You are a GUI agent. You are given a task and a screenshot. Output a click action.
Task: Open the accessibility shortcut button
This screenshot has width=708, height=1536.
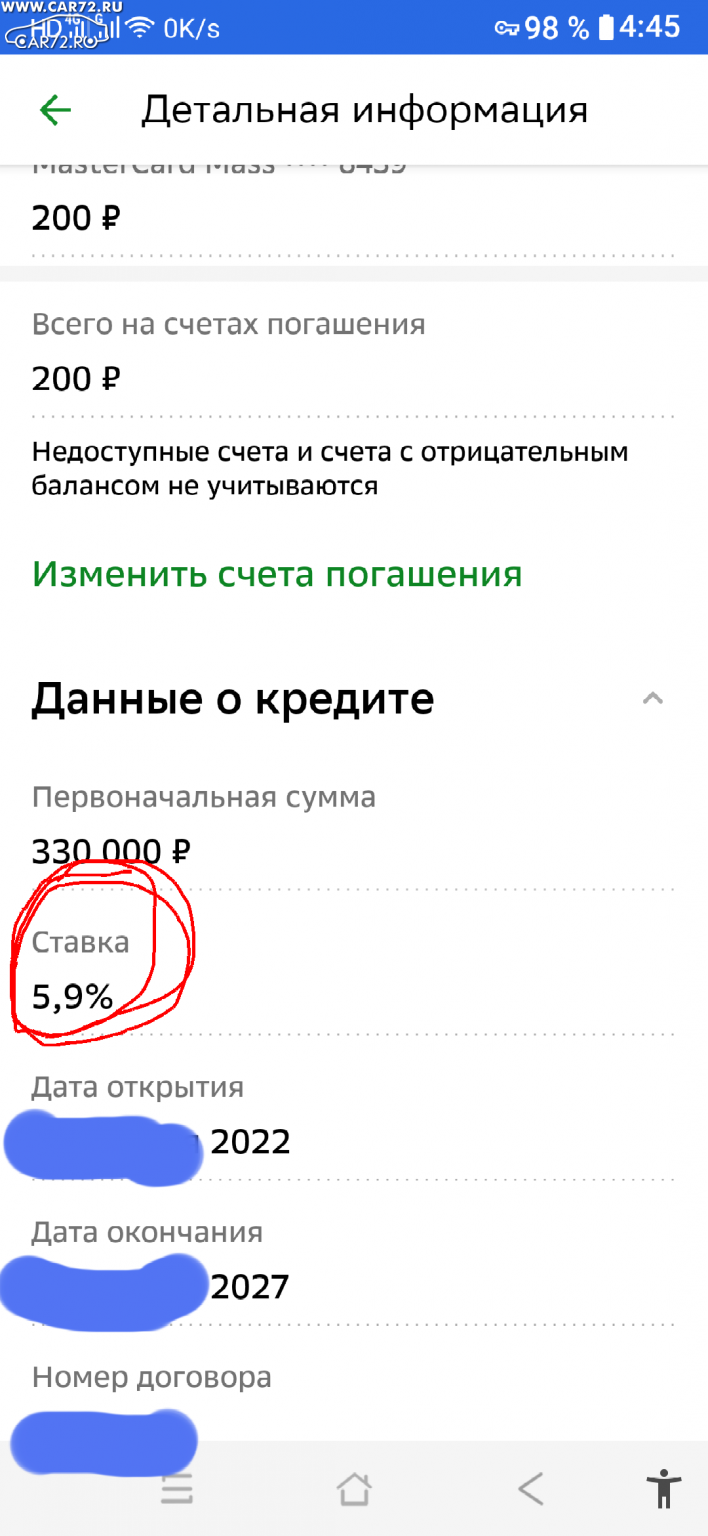coord(663,1489)
